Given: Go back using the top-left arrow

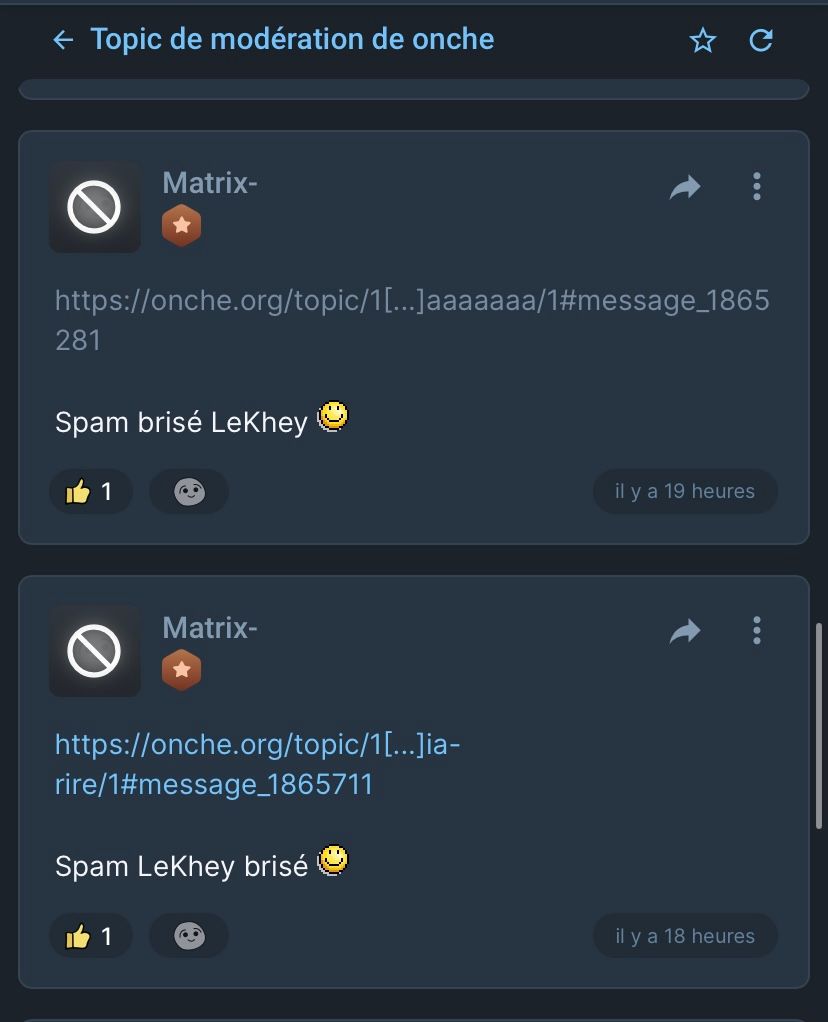Looking at the screenshot, I should [x=63, y=40].
